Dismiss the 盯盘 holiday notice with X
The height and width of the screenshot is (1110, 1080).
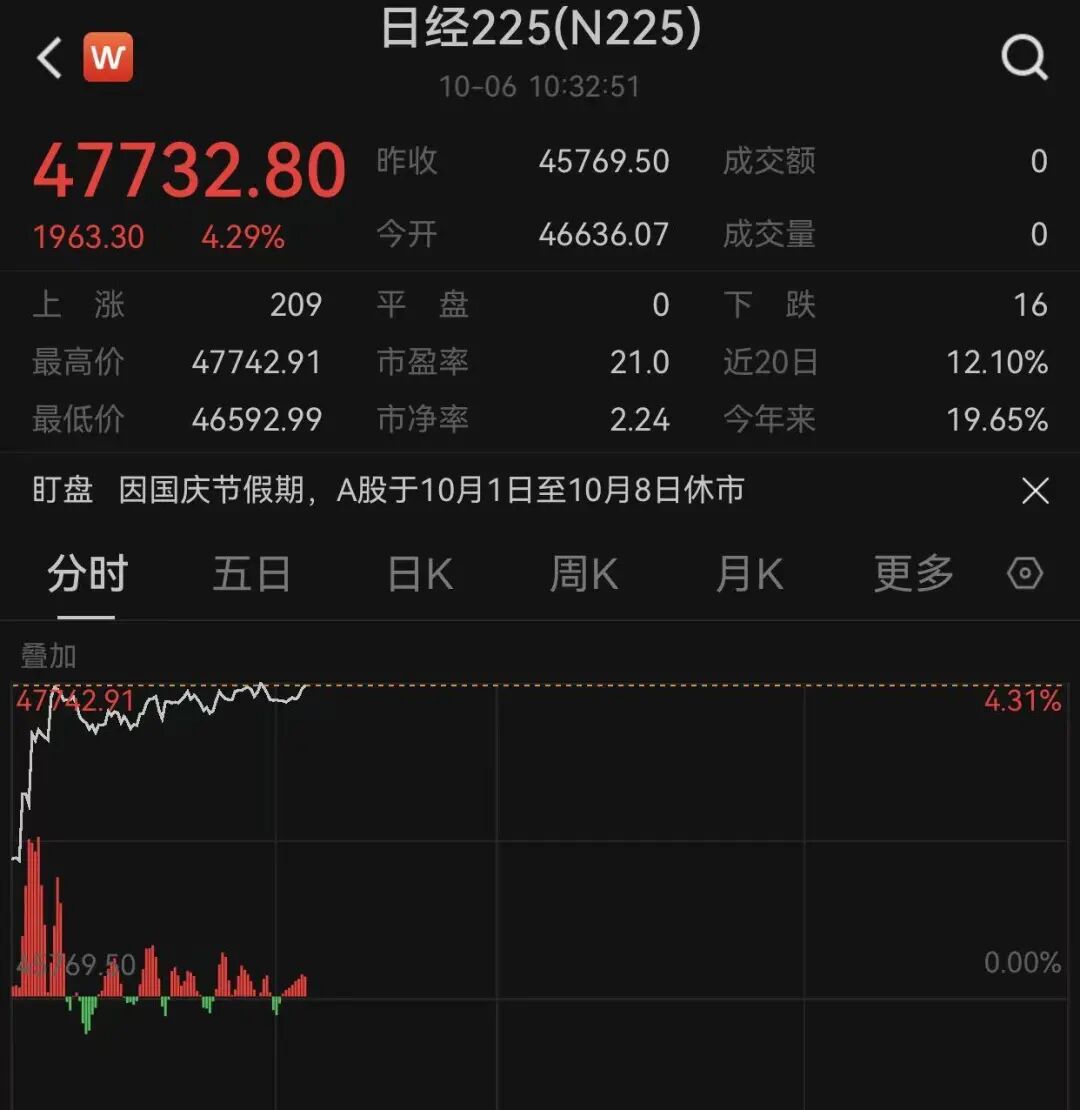[1035, 491]
